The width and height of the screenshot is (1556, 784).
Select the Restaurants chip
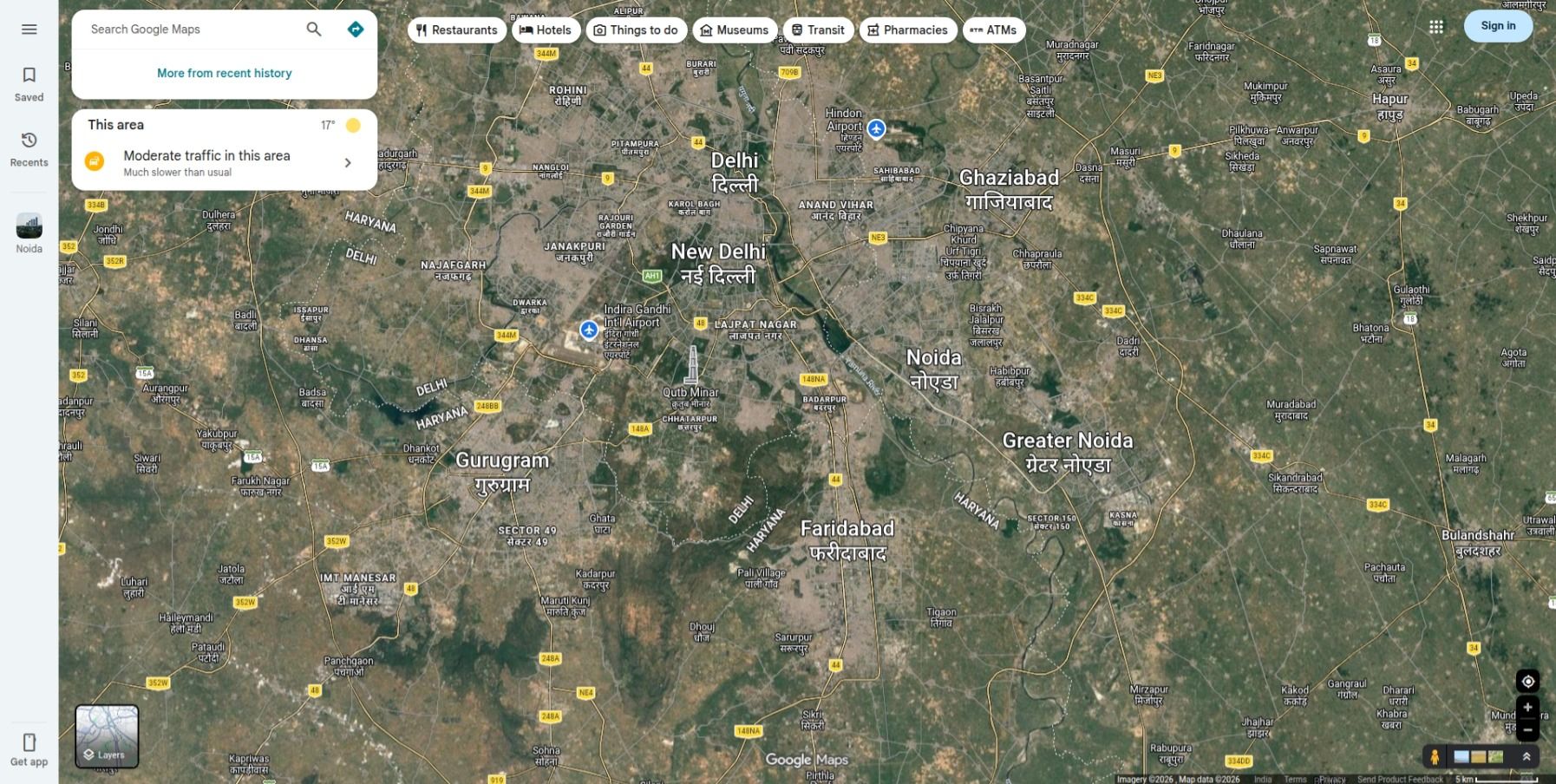click(x=456, y=30)
